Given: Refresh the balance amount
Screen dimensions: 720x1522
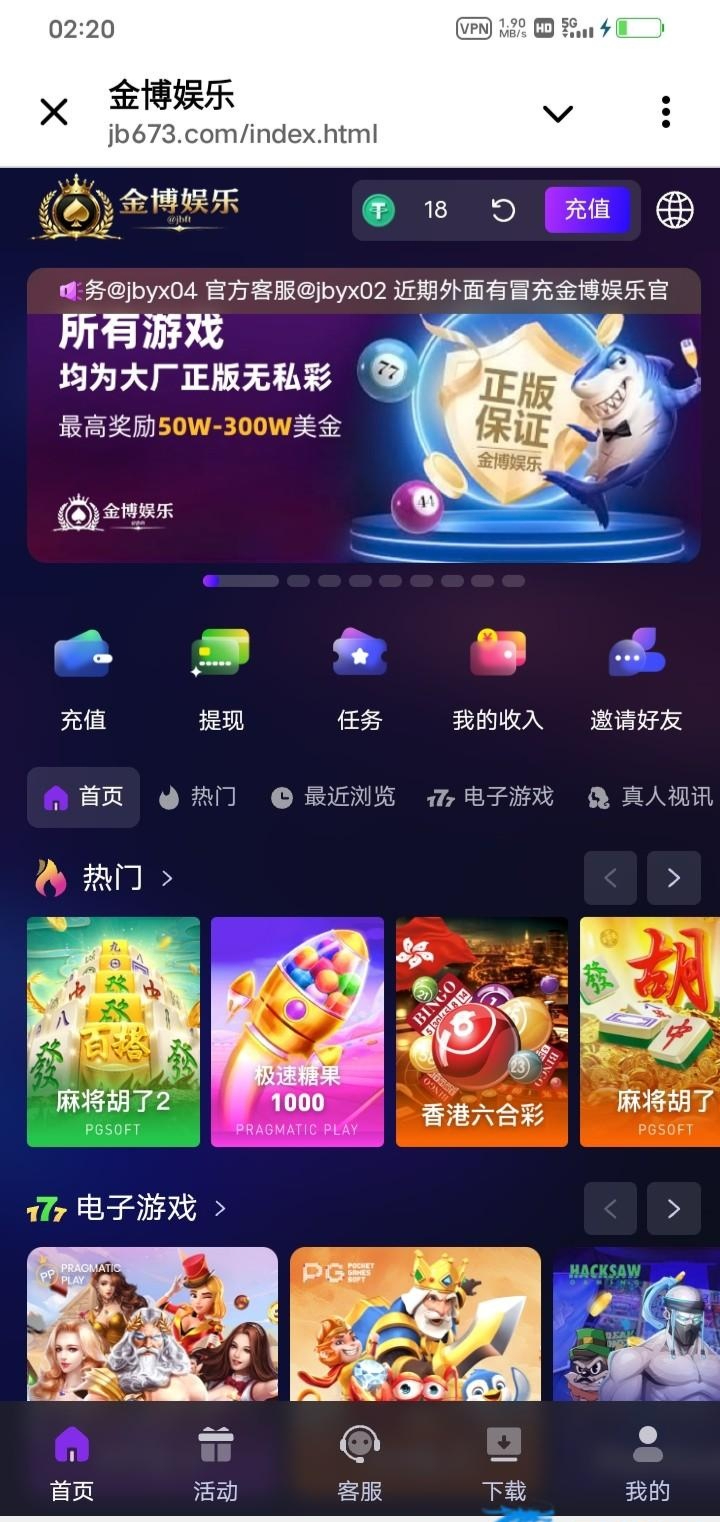Looking at the screenshot, I should [503, 210].
